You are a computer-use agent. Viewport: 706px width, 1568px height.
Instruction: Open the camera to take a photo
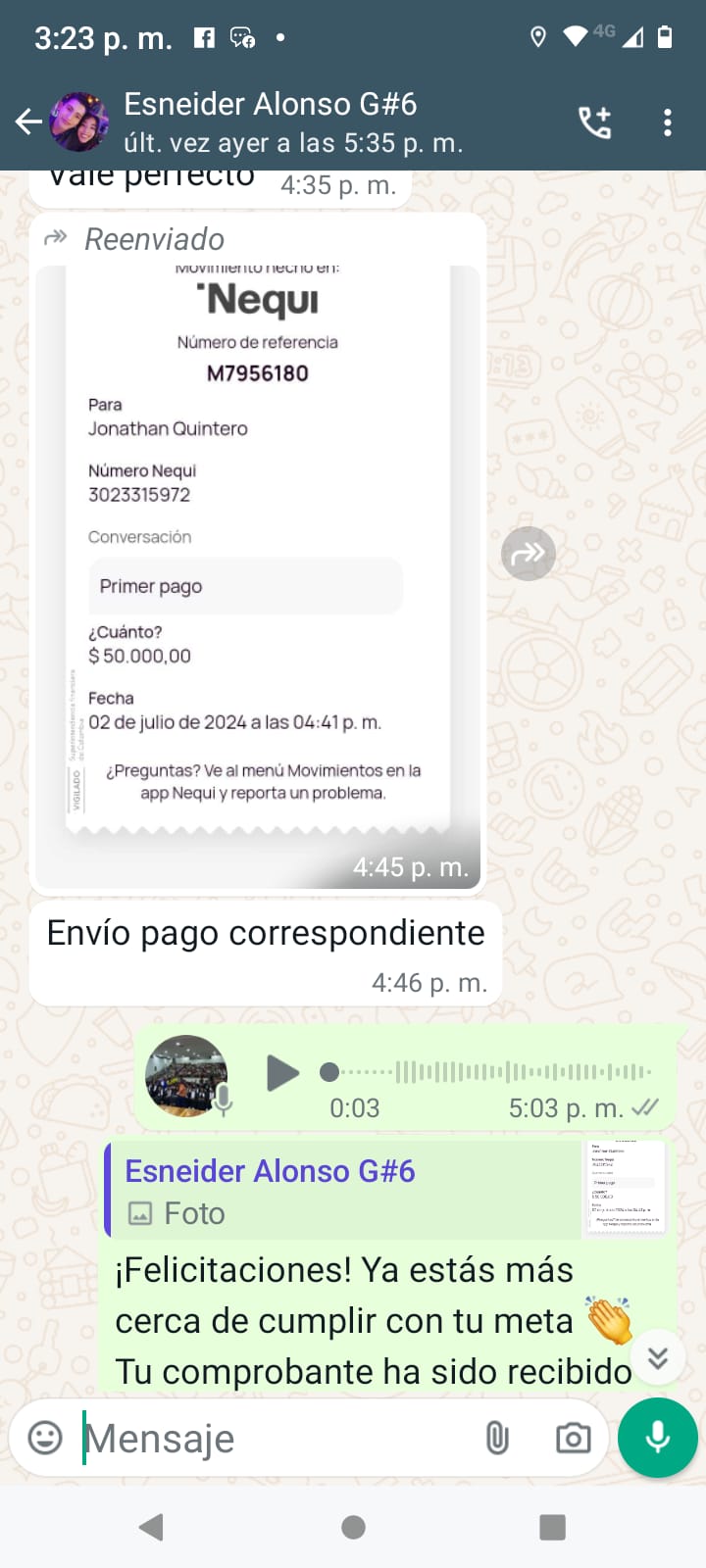pyautogui.click(x=573, y=1439)
